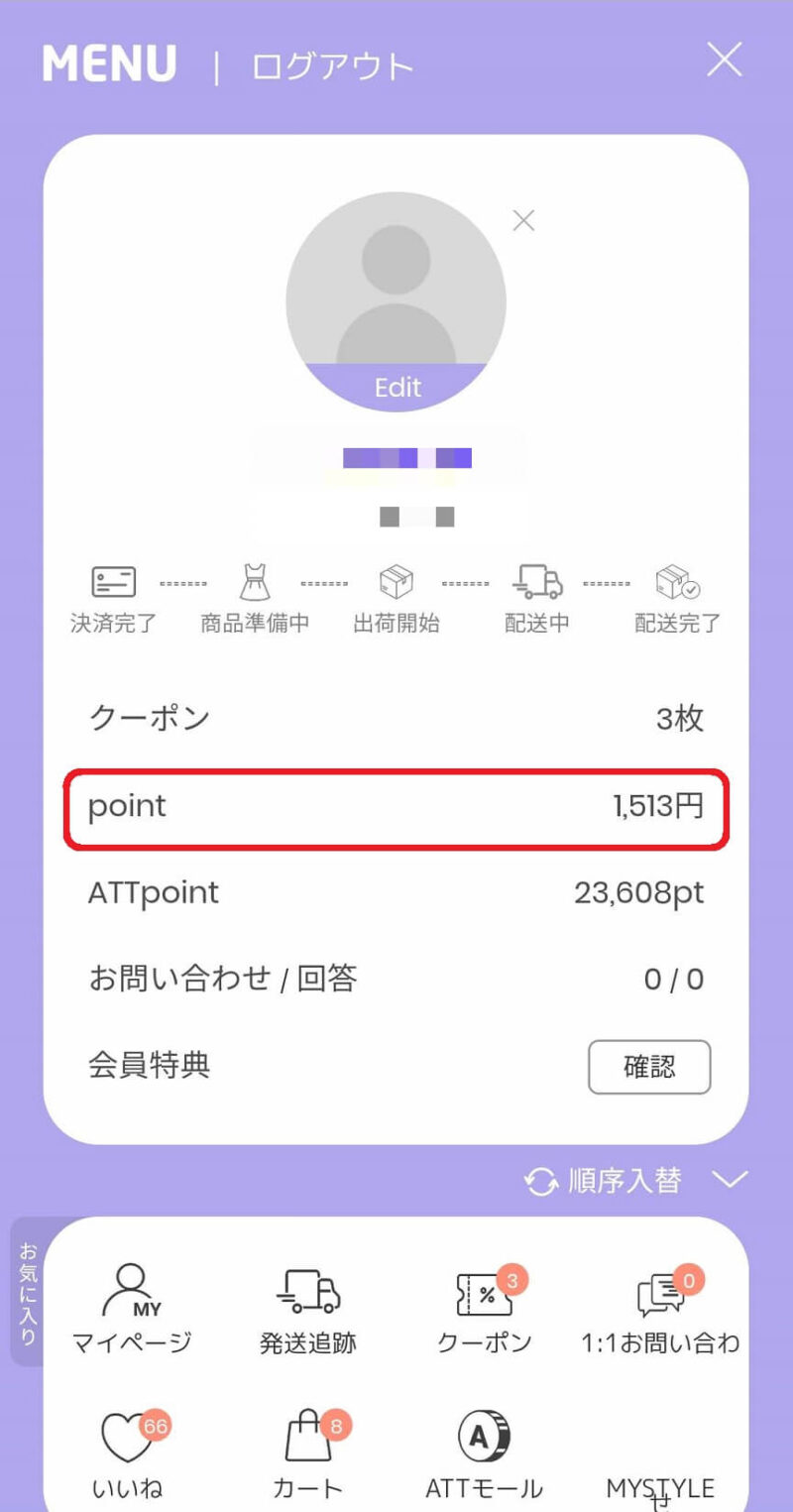Screen dimensions: 793x1512
Task: Open the カート shopping cart
Action: (x=307, y=1453)
